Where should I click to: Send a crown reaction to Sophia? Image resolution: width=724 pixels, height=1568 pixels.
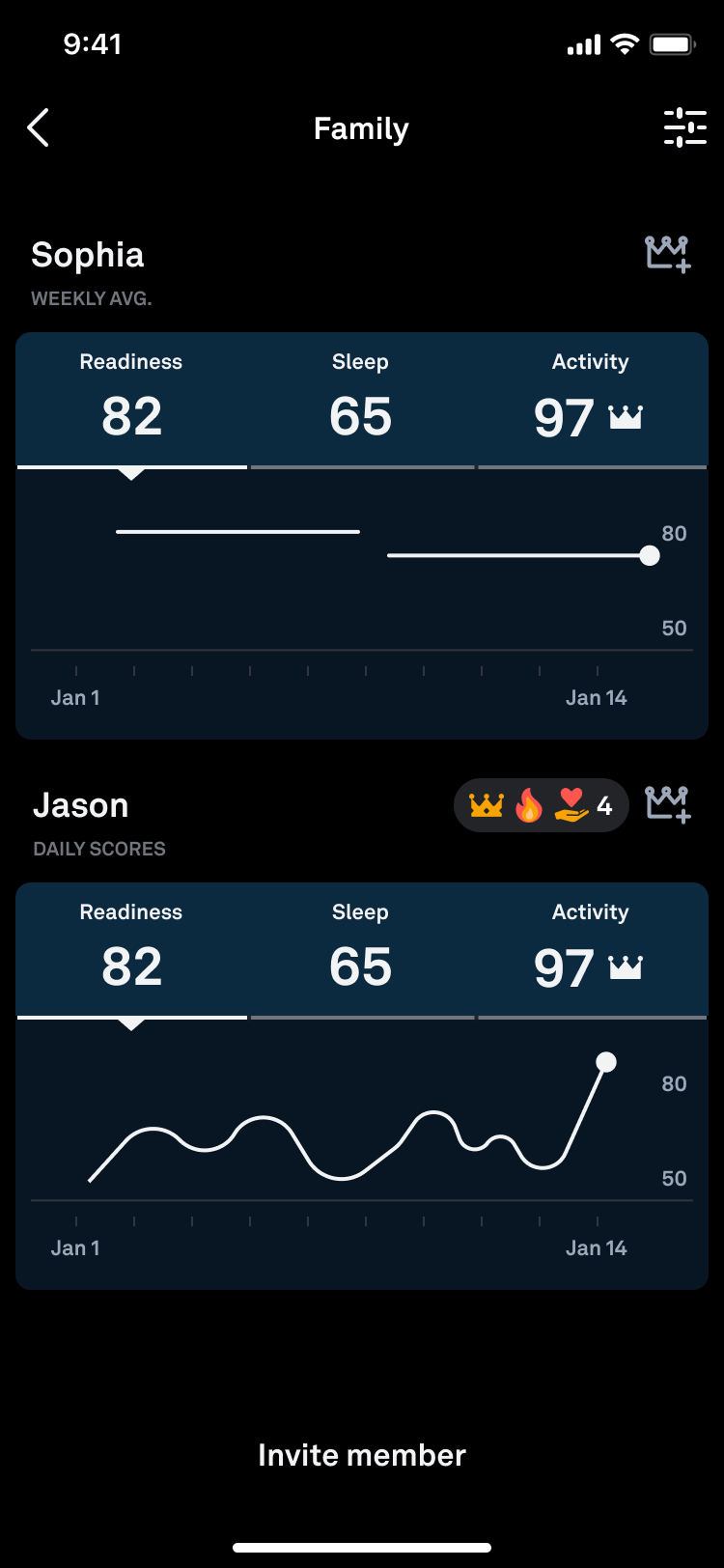tap(667, 254)
